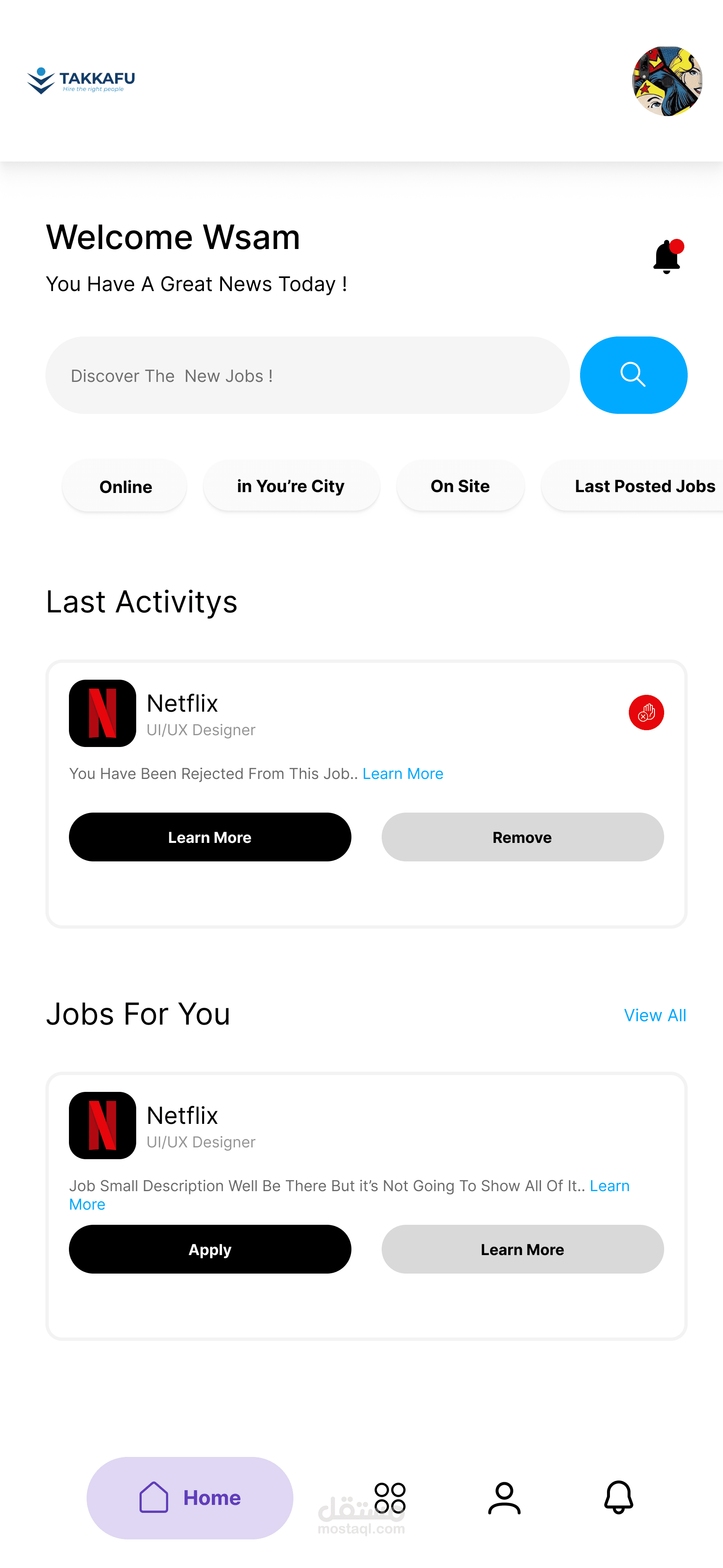Go to the profile tab
The image size is (723, 1568).
pyautogui.click(x=504, y=1497)
